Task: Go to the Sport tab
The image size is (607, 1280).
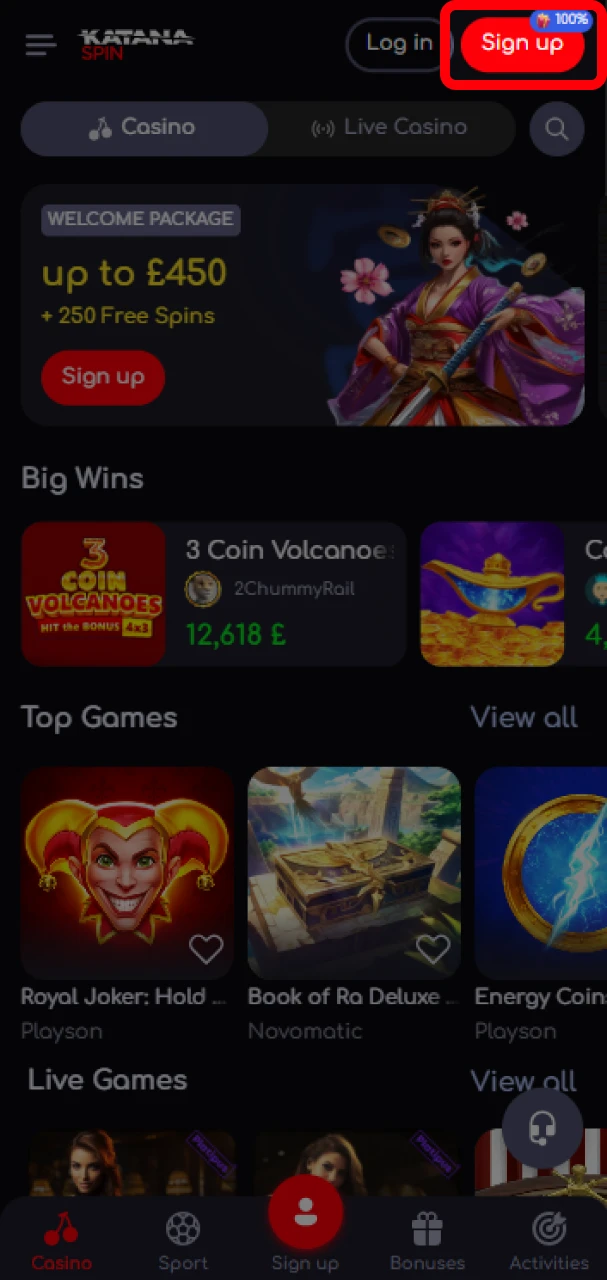Action: tap(182, 1240)
